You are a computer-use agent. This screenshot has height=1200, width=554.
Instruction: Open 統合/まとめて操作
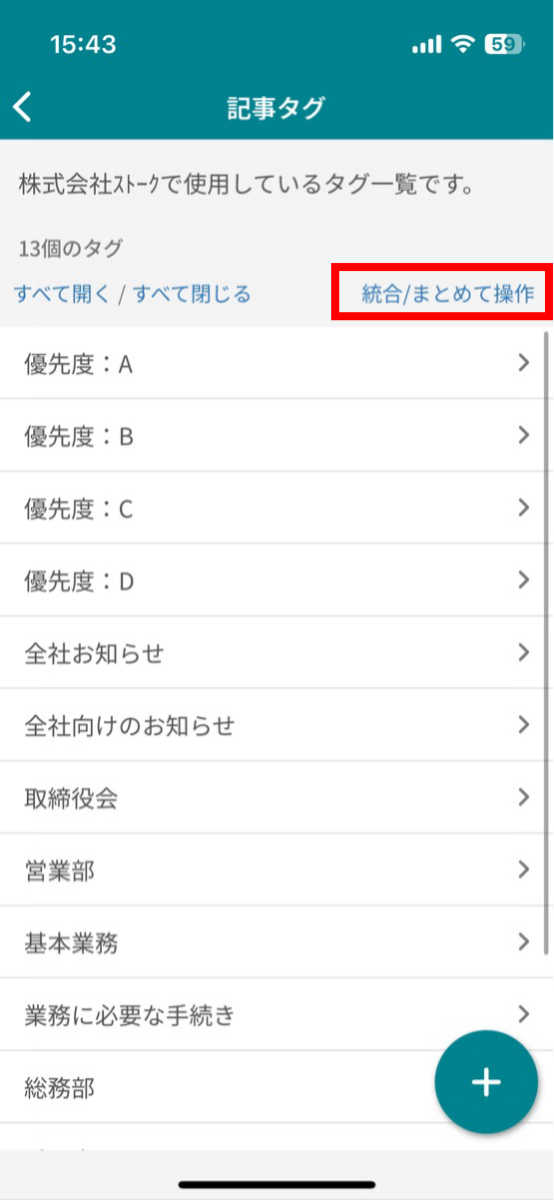pos(448,294)
